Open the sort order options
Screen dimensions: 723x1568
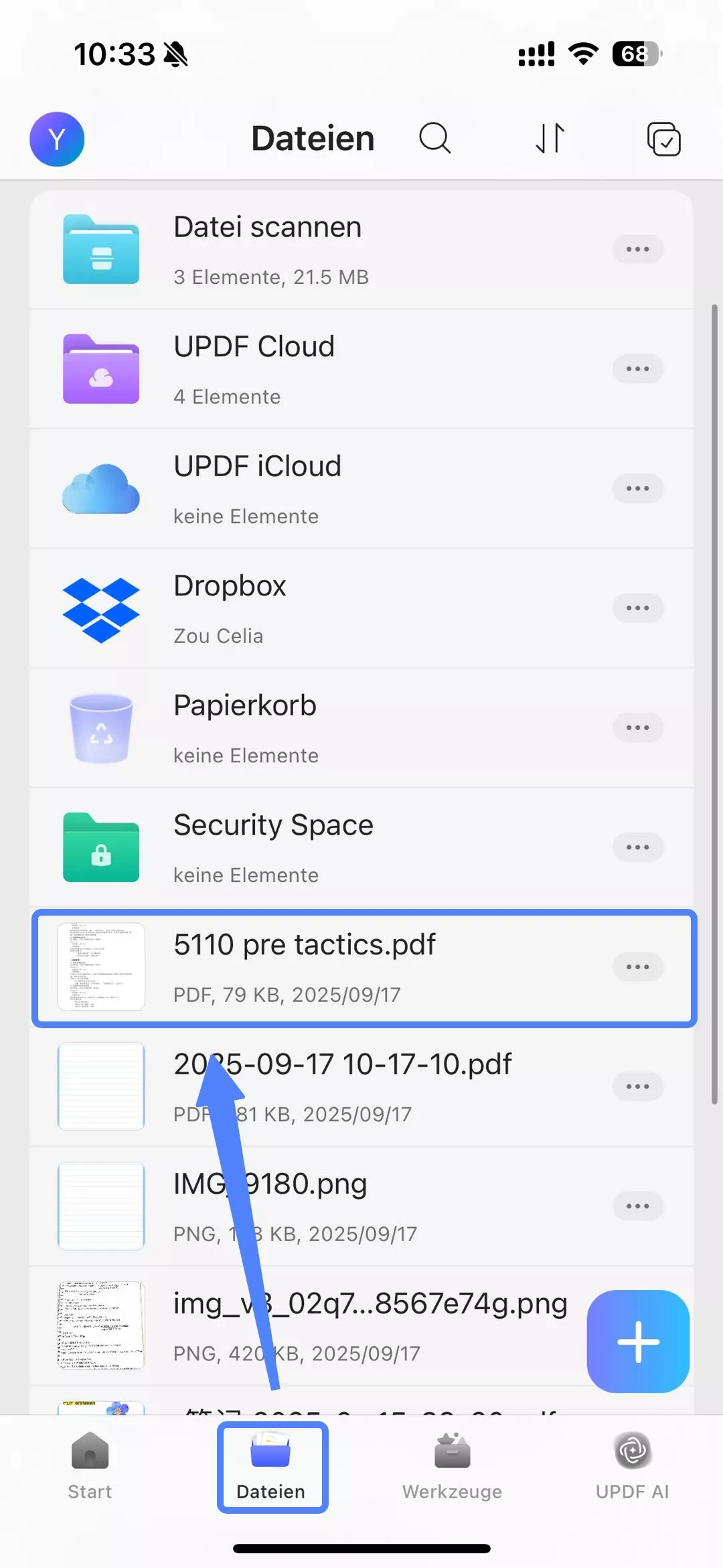point(550,139)
